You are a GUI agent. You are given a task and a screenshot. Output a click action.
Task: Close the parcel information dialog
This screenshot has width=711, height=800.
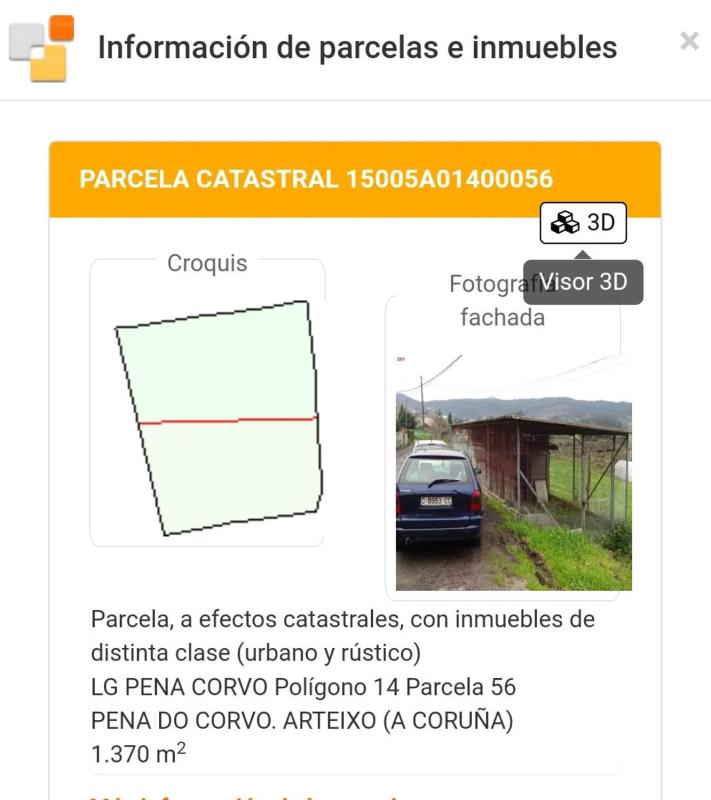(689, 42)
